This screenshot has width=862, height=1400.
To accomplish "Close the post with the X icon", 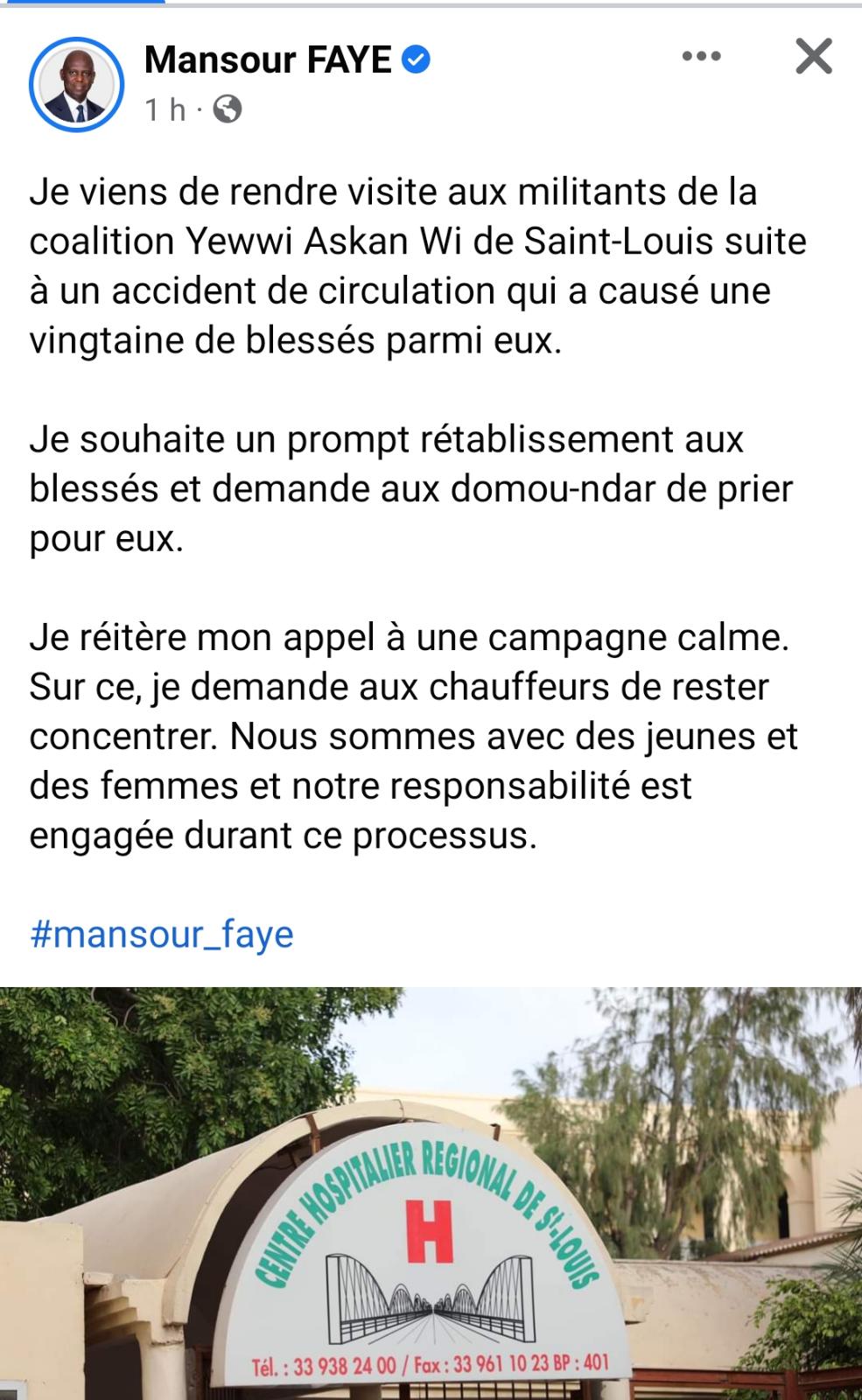I will click(x=813, y=58).
